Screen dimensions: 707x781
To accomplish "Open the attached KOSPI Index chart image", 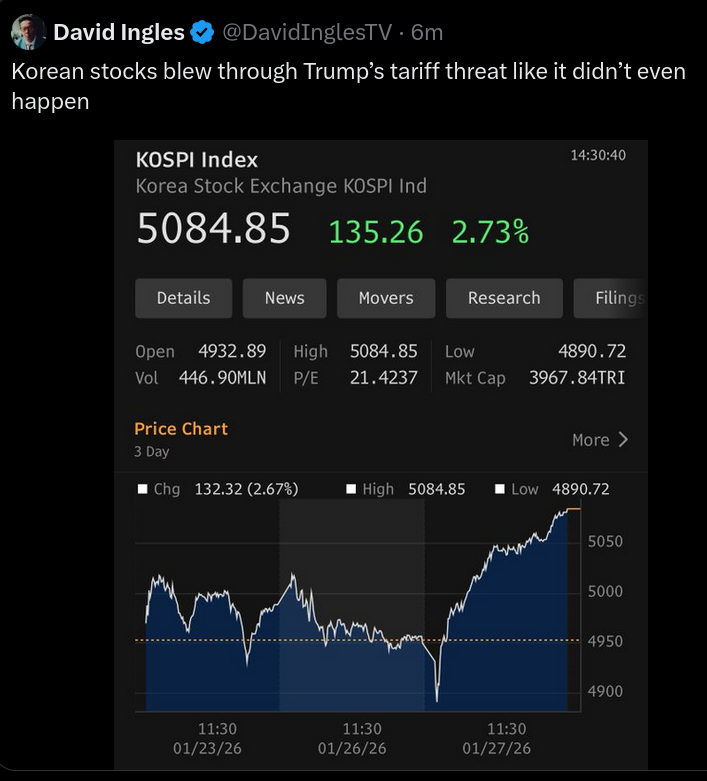I will tap(380, 455).
